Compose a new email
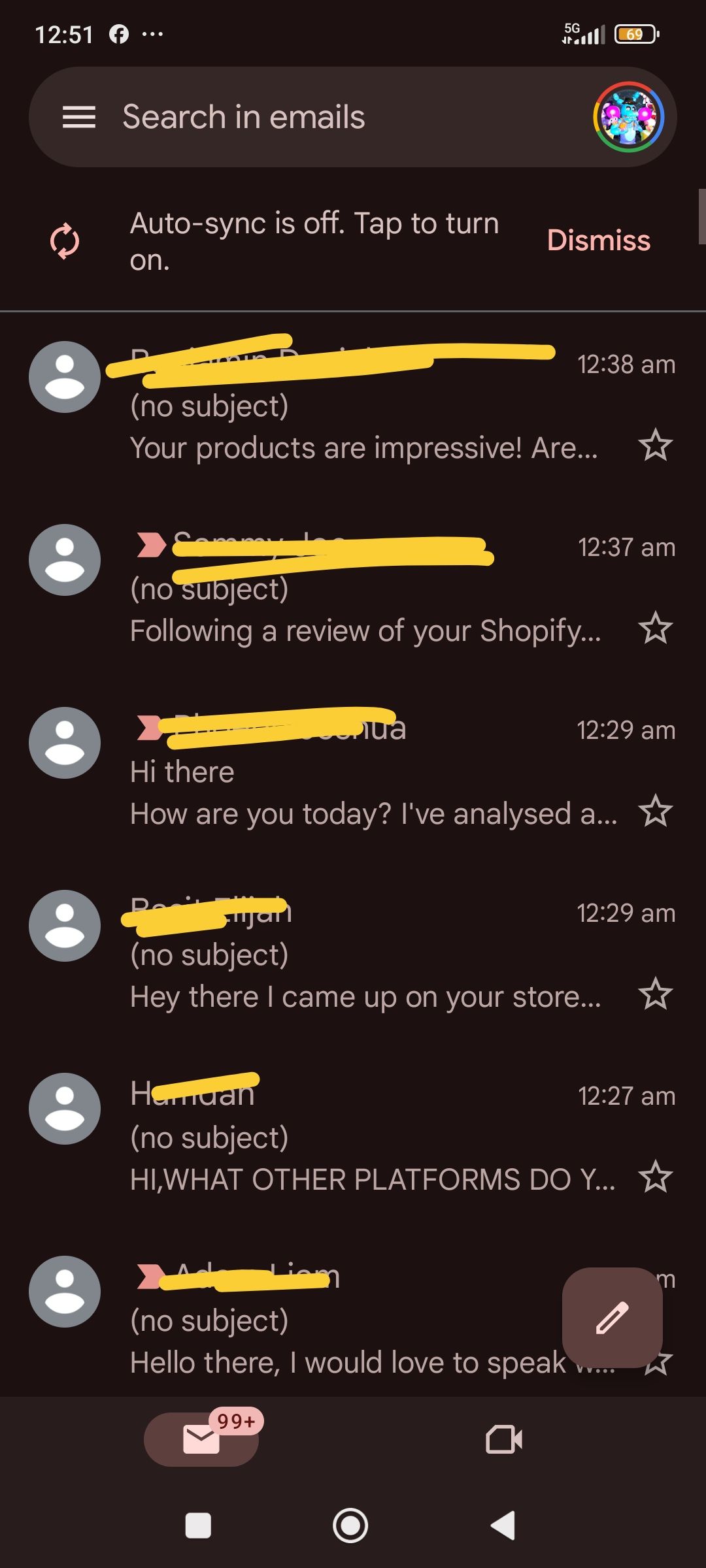Screen dimensions: 706x1568 pyautogui.click(x=612, y=1317)
